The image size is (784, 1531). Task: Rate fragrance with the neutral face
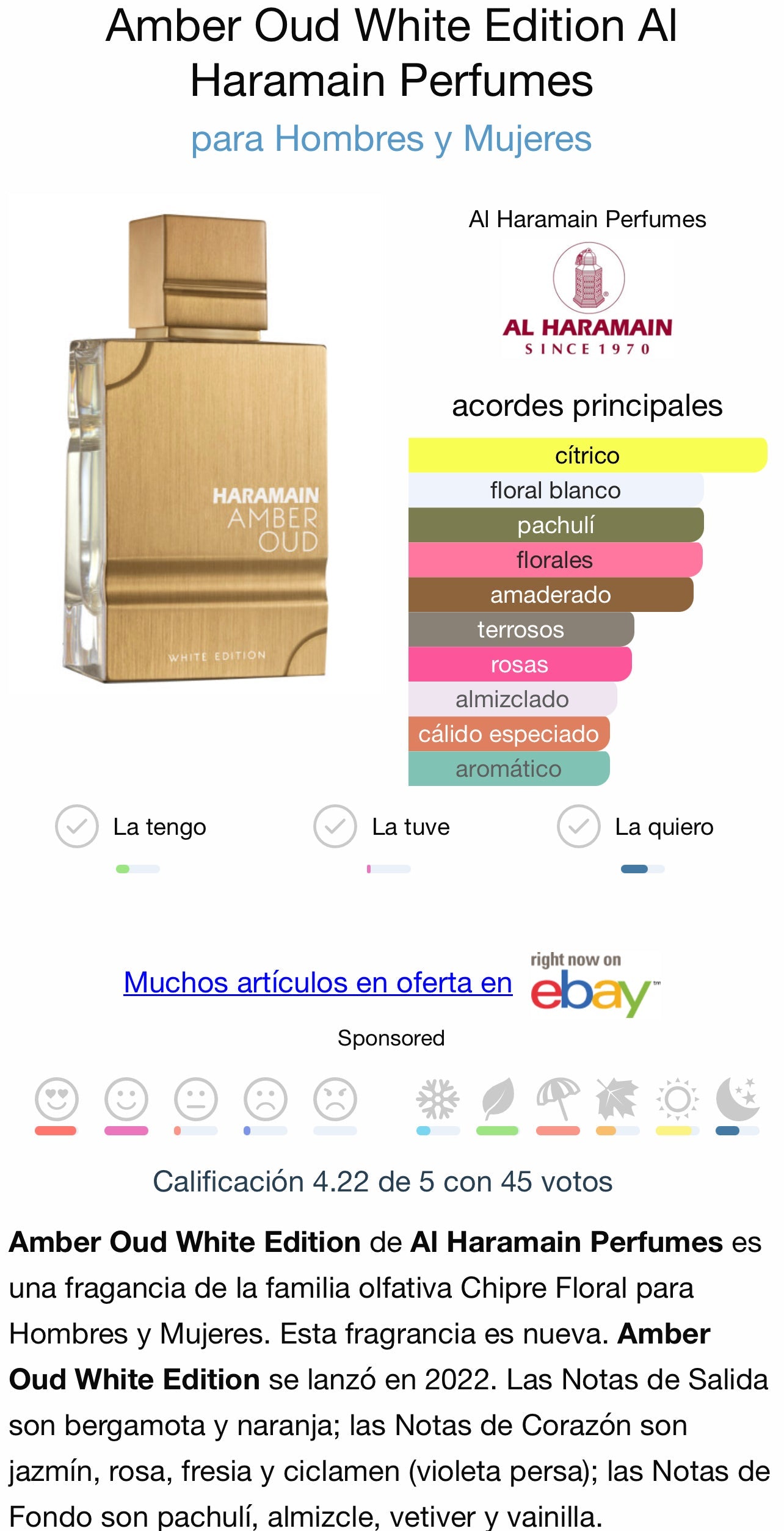pos(196,1099)
